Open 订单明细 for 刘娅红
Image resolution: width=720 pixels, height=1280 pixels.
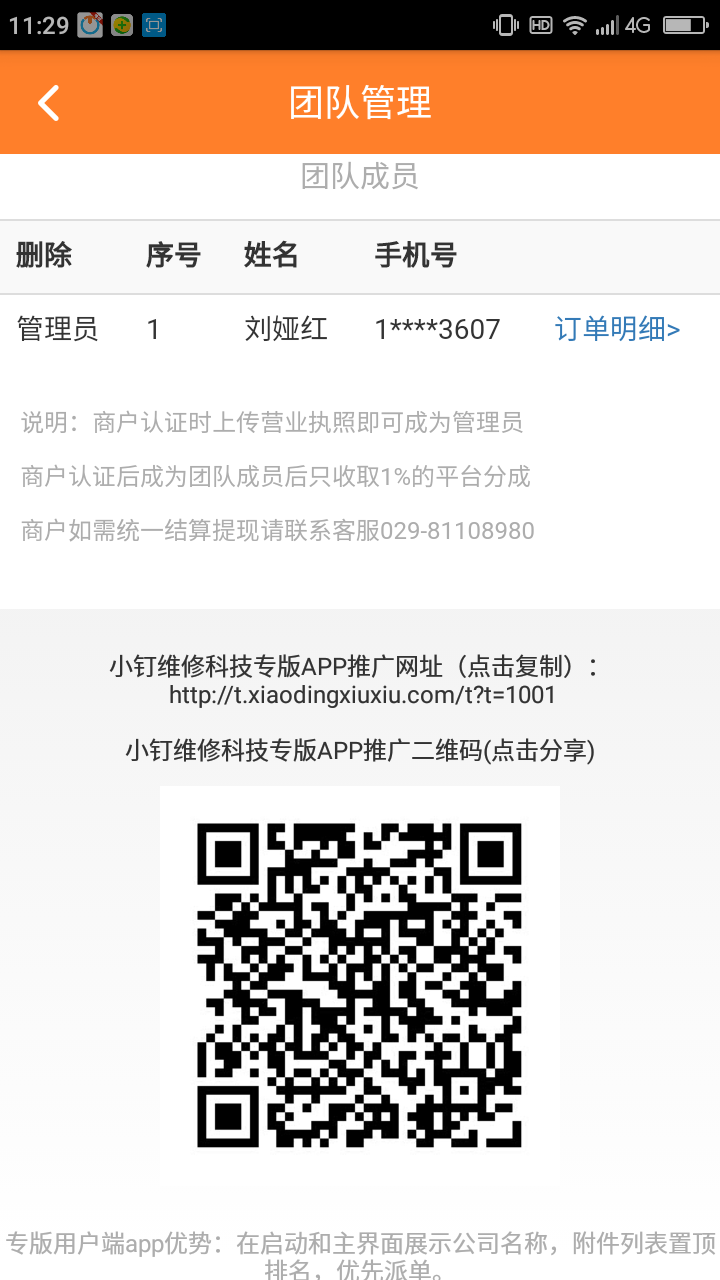[x=617, y=329]
